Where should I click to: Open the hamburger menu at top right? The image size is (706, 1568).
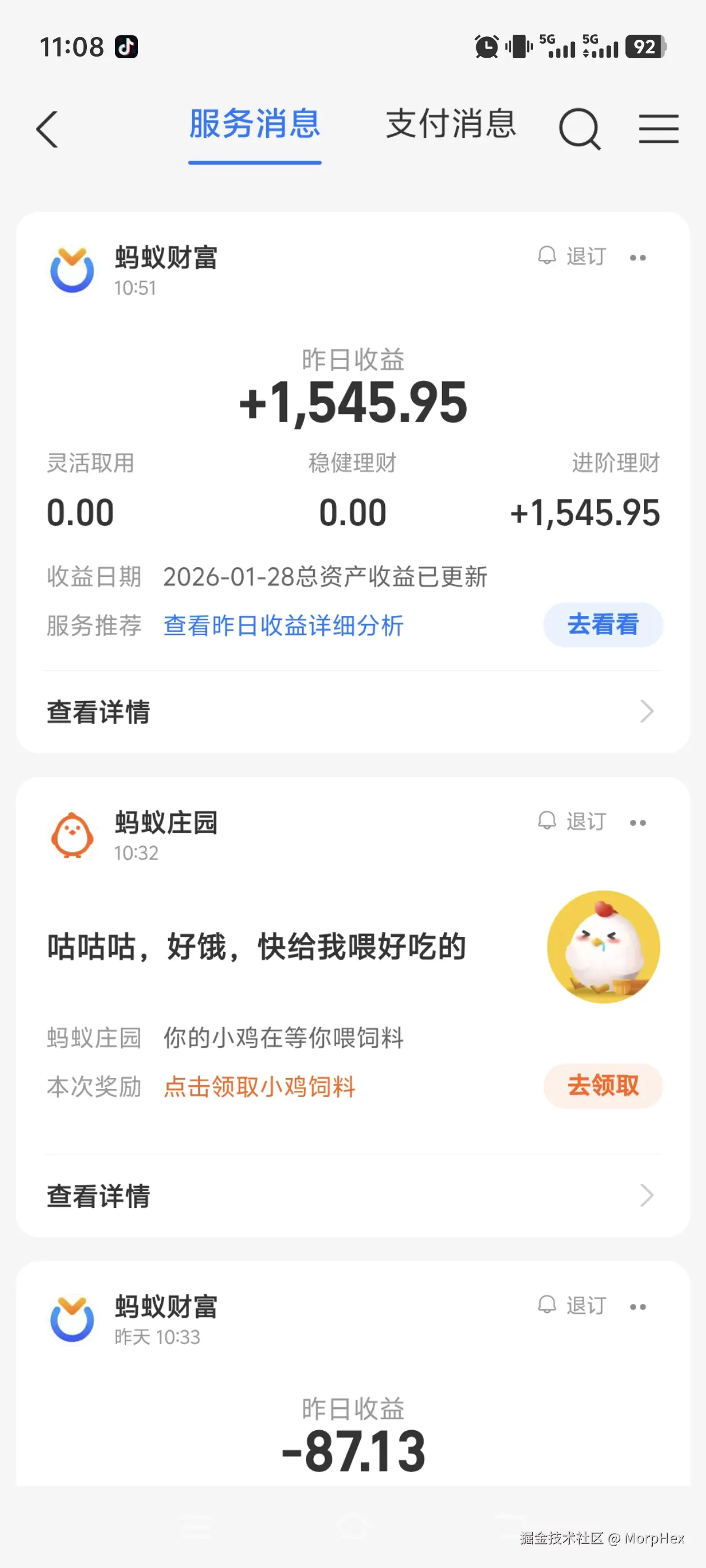659,128
